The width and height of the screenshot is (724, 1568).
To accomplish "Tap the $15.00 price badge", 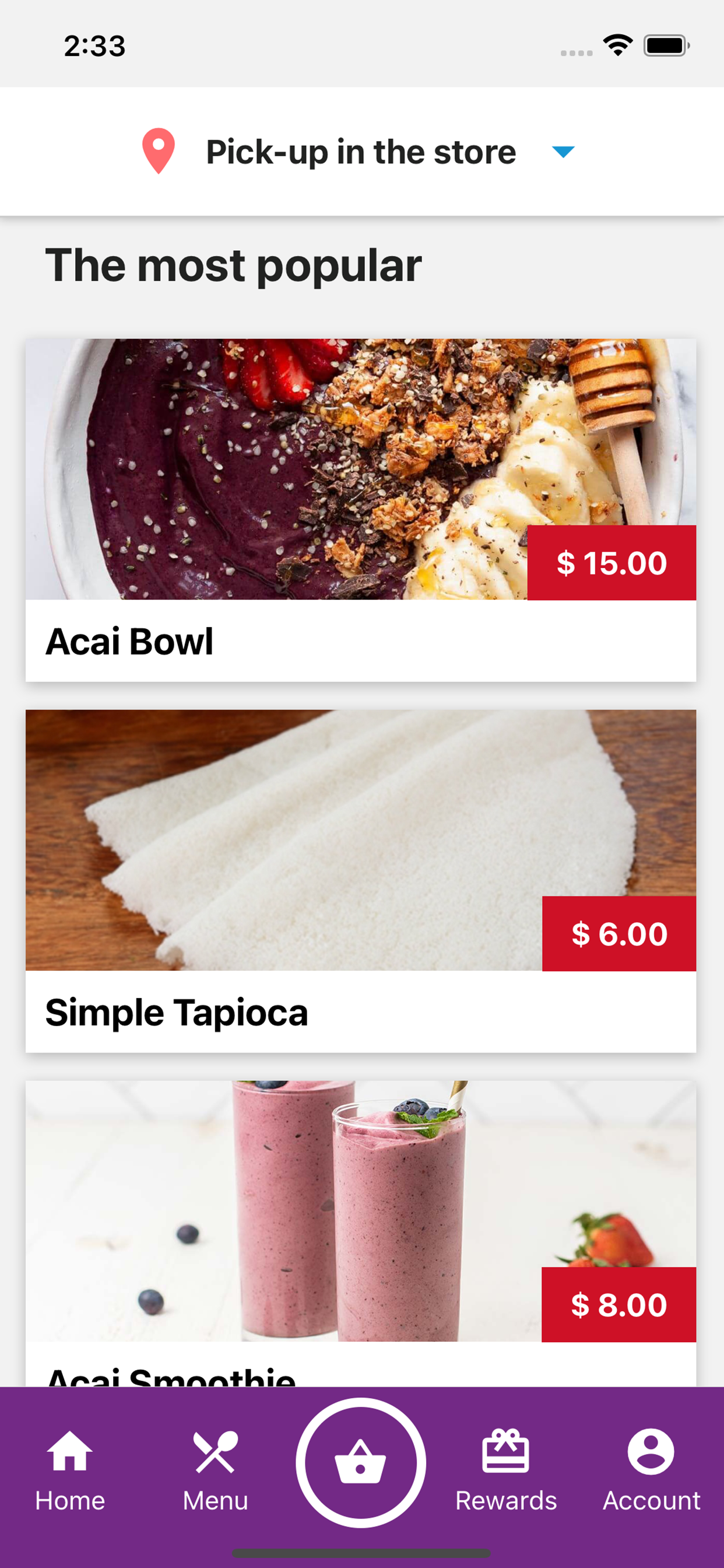I will coord(611,563).
